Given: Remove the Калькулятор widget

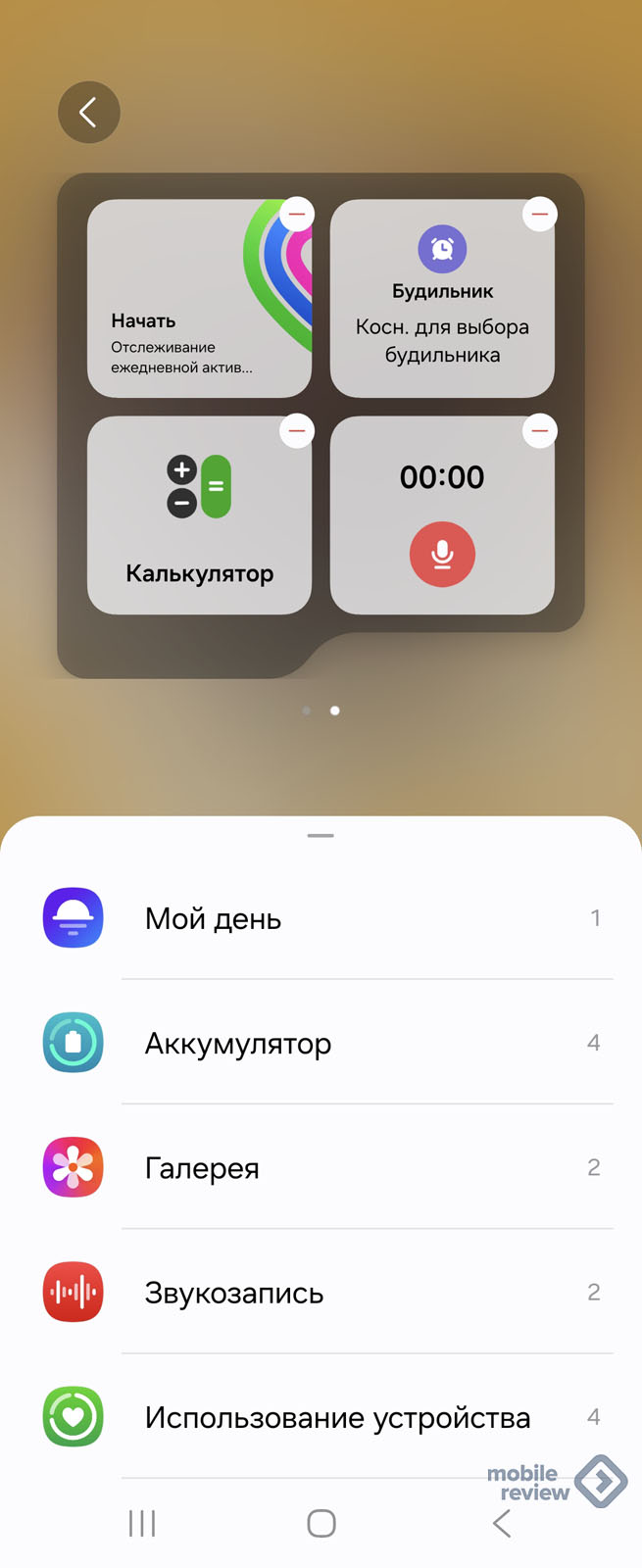Looking at the screenshot, I should coord(297,430).
